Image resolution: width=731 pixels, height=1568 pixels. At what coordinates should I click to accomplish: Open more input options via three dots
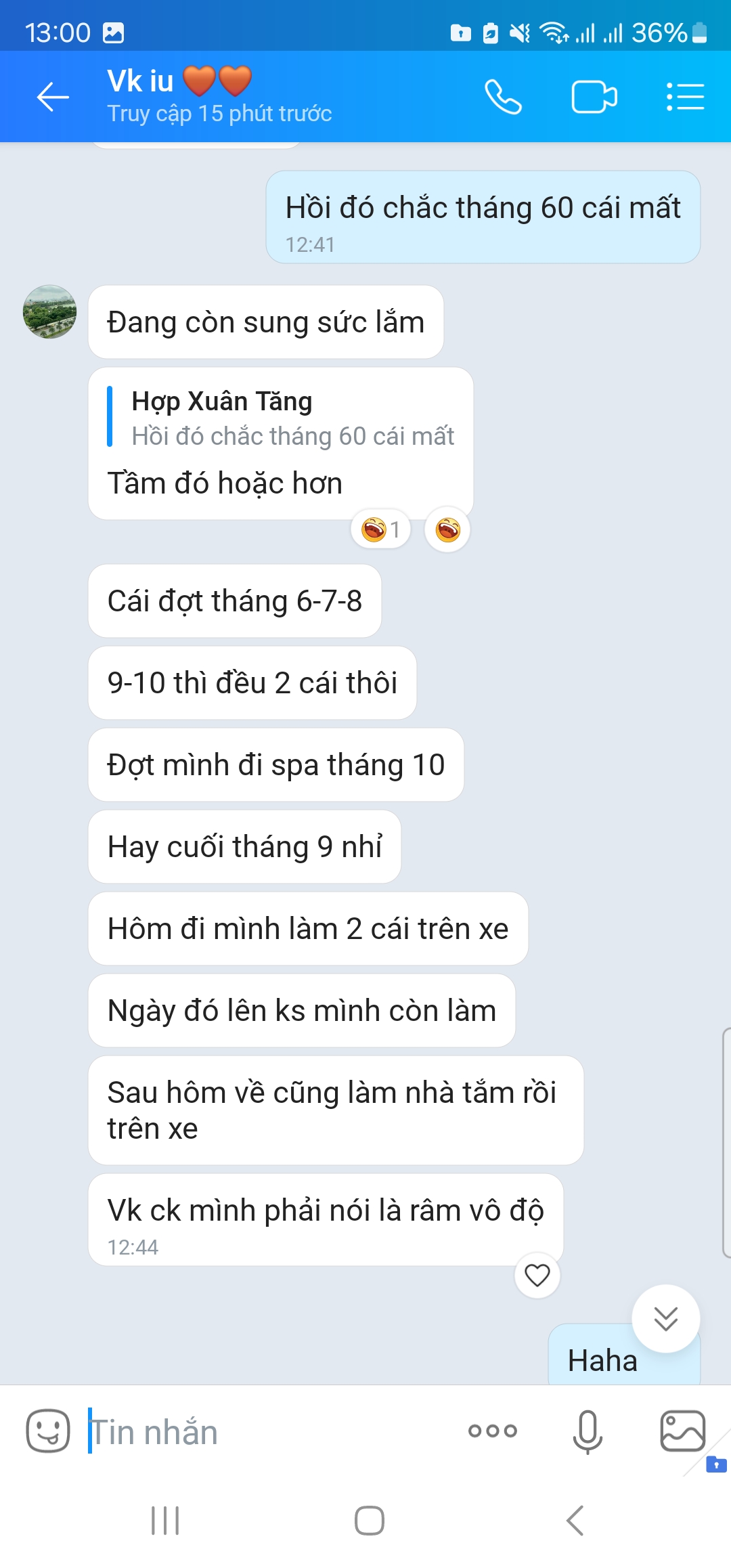pos(492,1431)
